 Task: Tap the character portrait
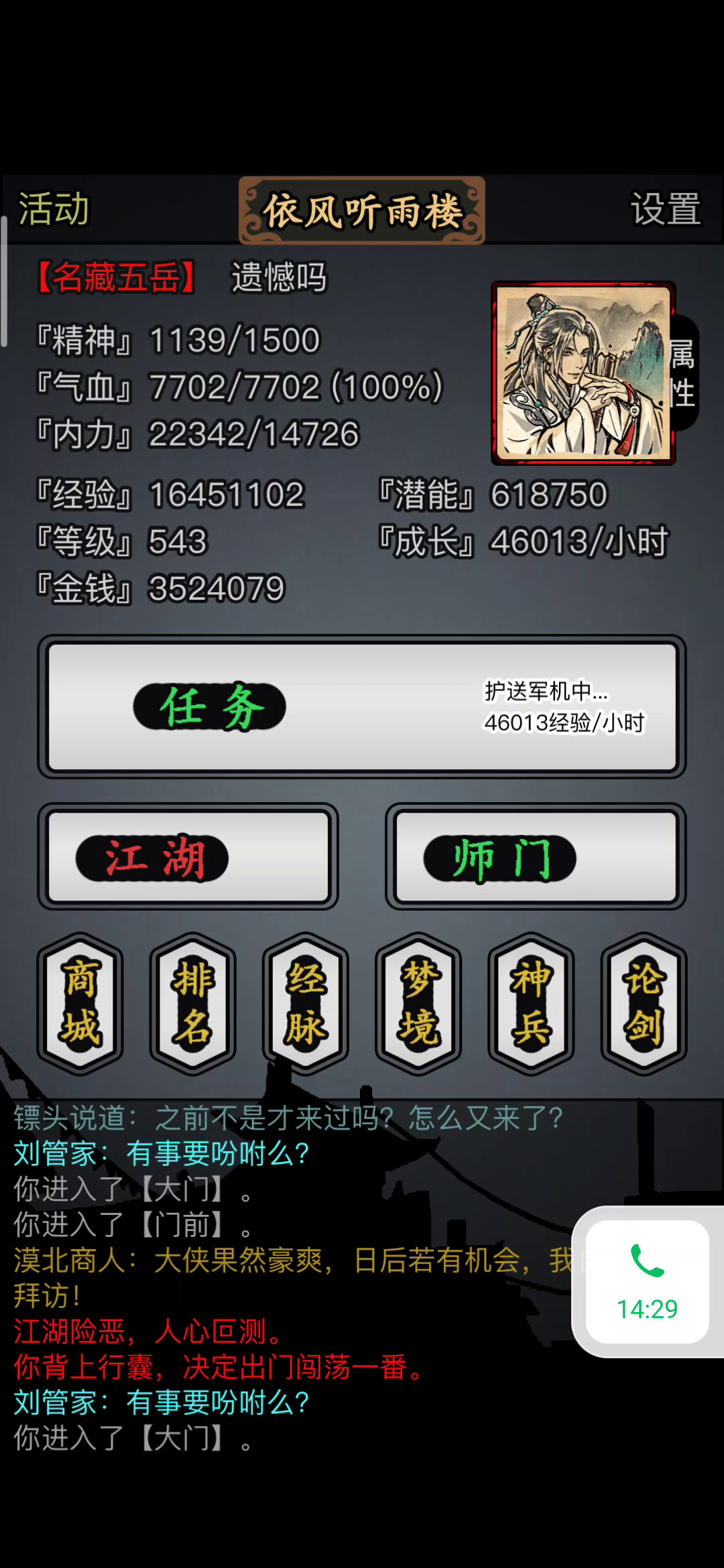click(x=583, y=373)
